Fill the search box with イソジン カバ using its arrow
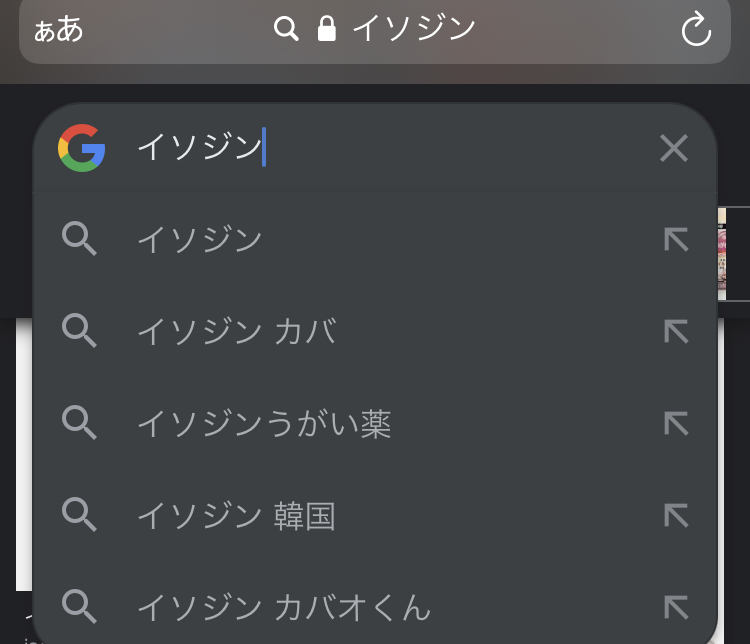The height and width of the screenshot is (644, 750). (676, 331)
